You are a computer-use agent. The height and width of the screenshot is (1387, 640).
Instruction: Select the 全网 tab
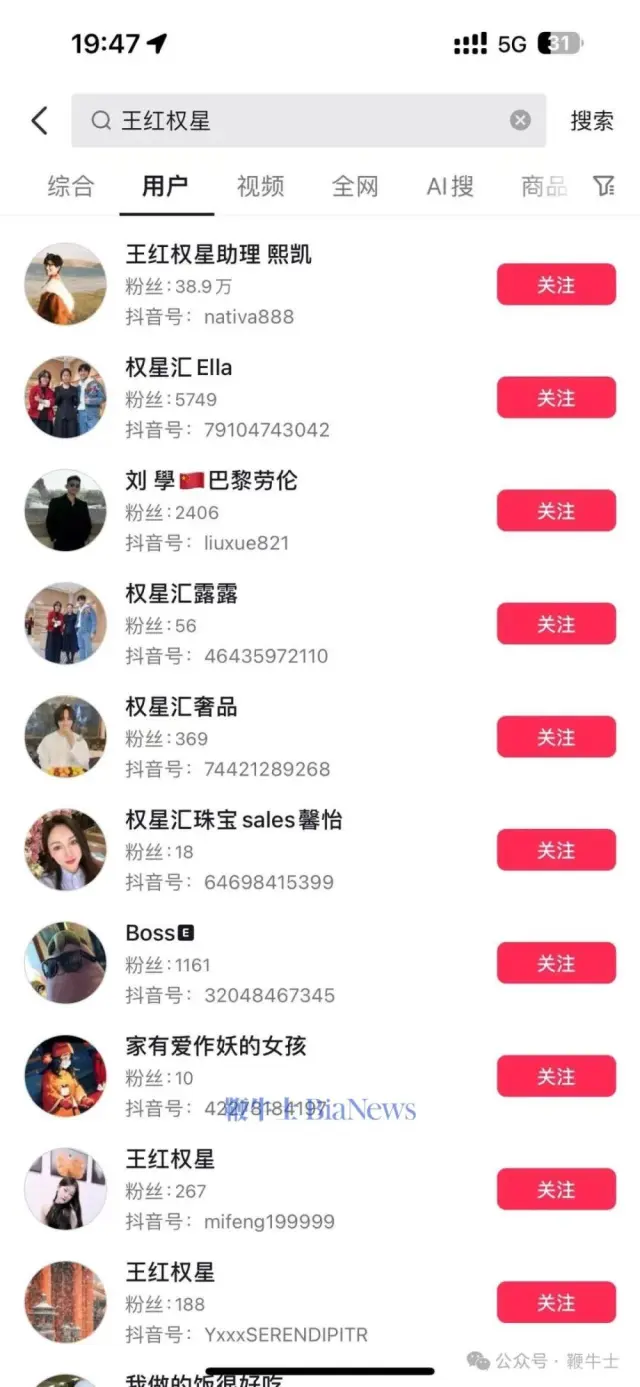355,186
